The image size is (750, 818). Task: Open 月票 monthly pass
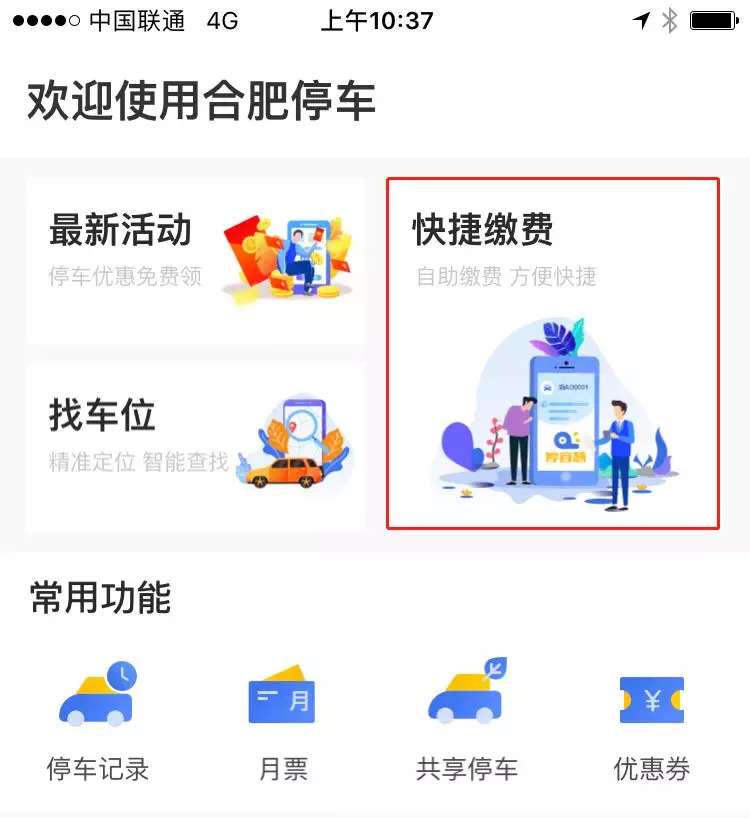282,720
